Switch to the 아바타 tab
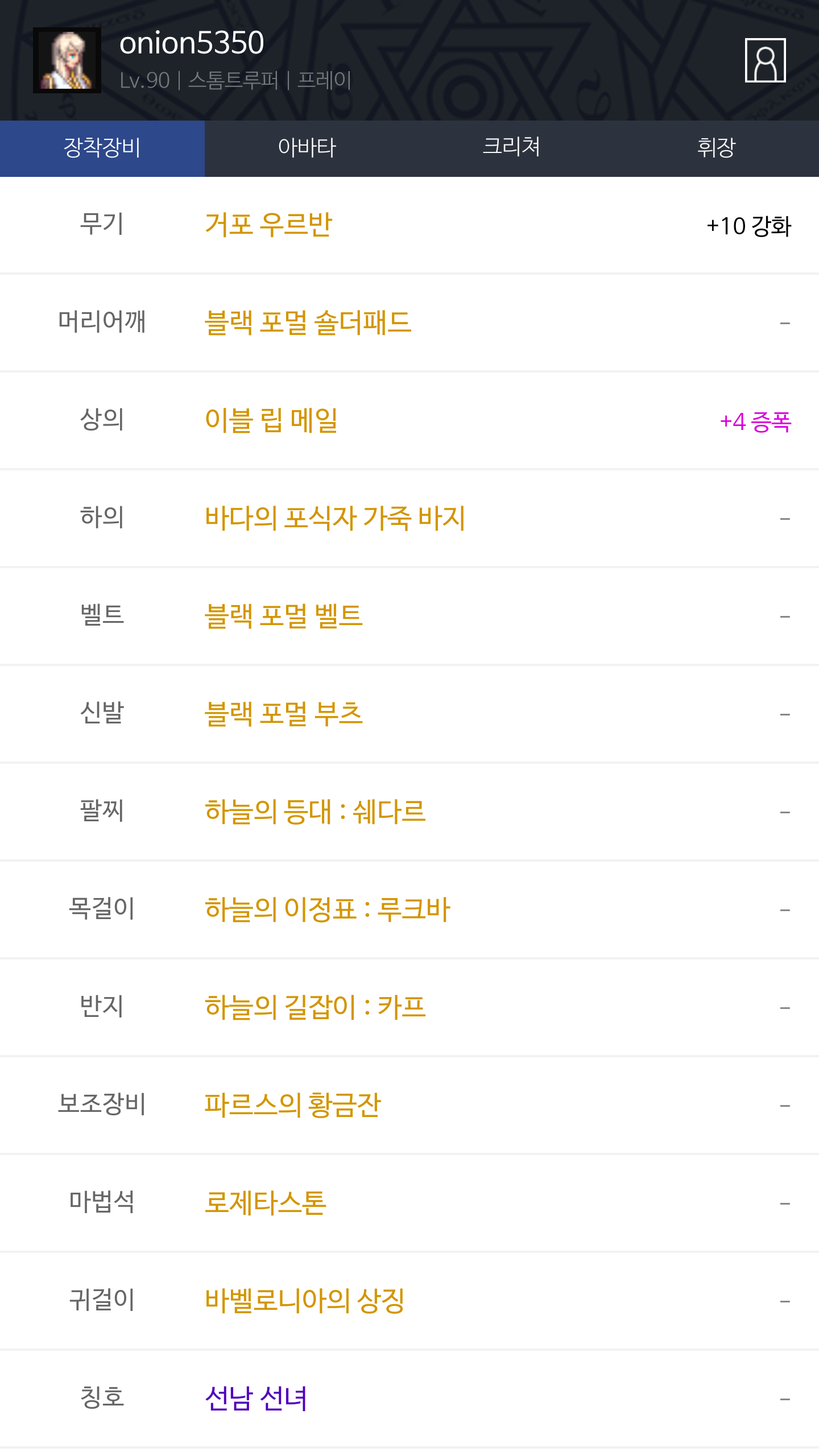Viewport: 819px width, 1456px height. [307, 148]
